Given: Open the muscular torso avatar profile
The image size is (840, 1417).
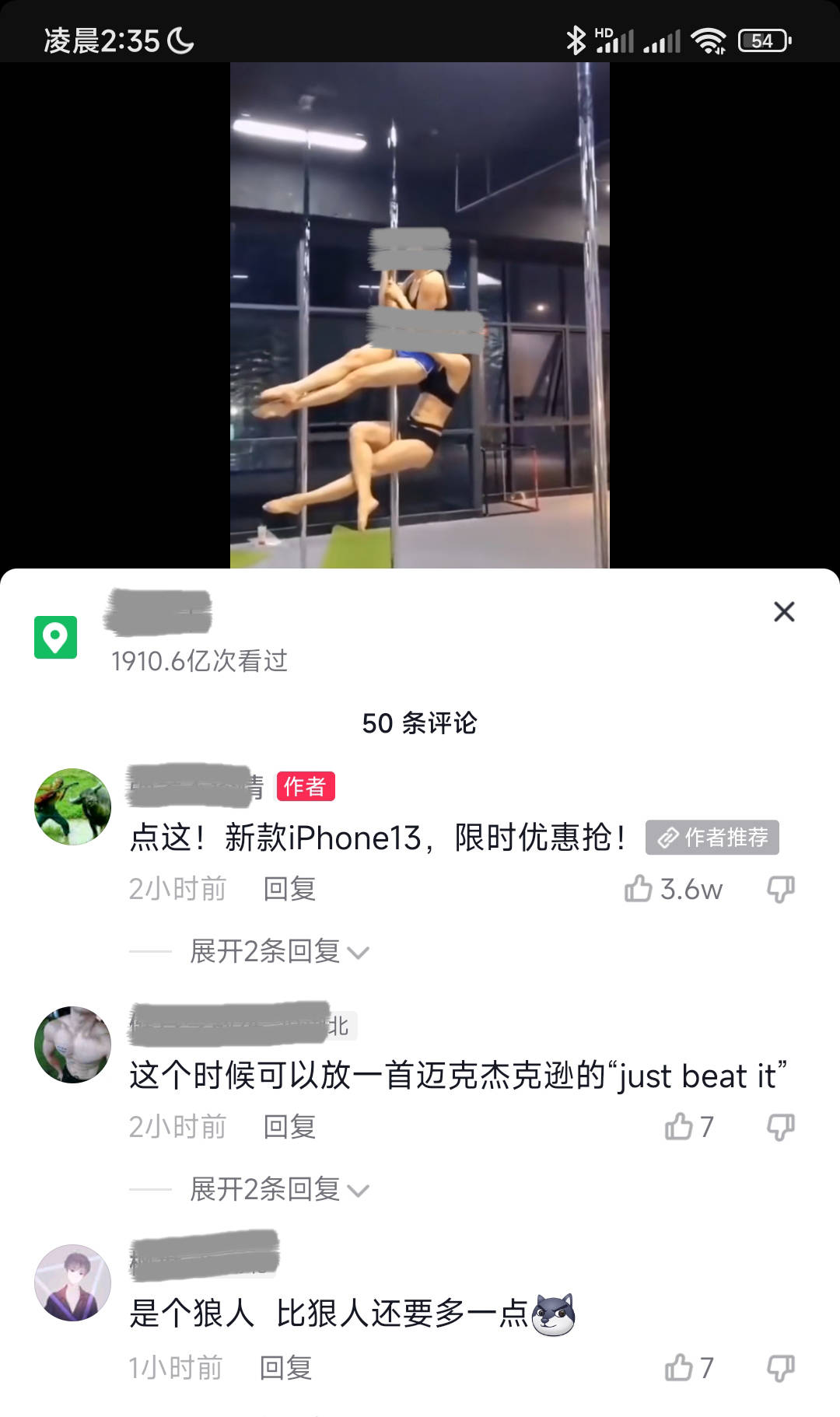Looking at the screenshot, I should [73, 1045].
